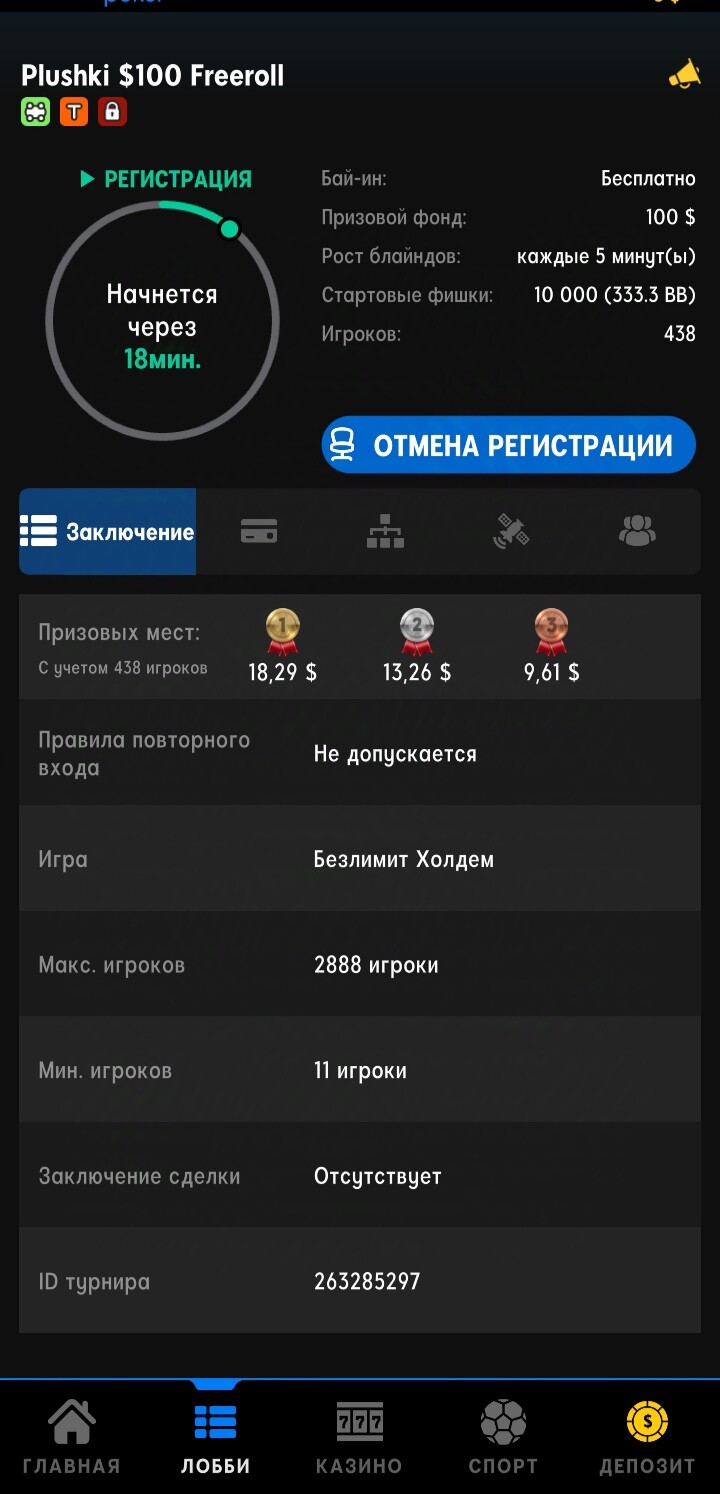Show the registered players tab
Image resolution: width=720 pixels, height=1494 pixels.
click(637, 531)
